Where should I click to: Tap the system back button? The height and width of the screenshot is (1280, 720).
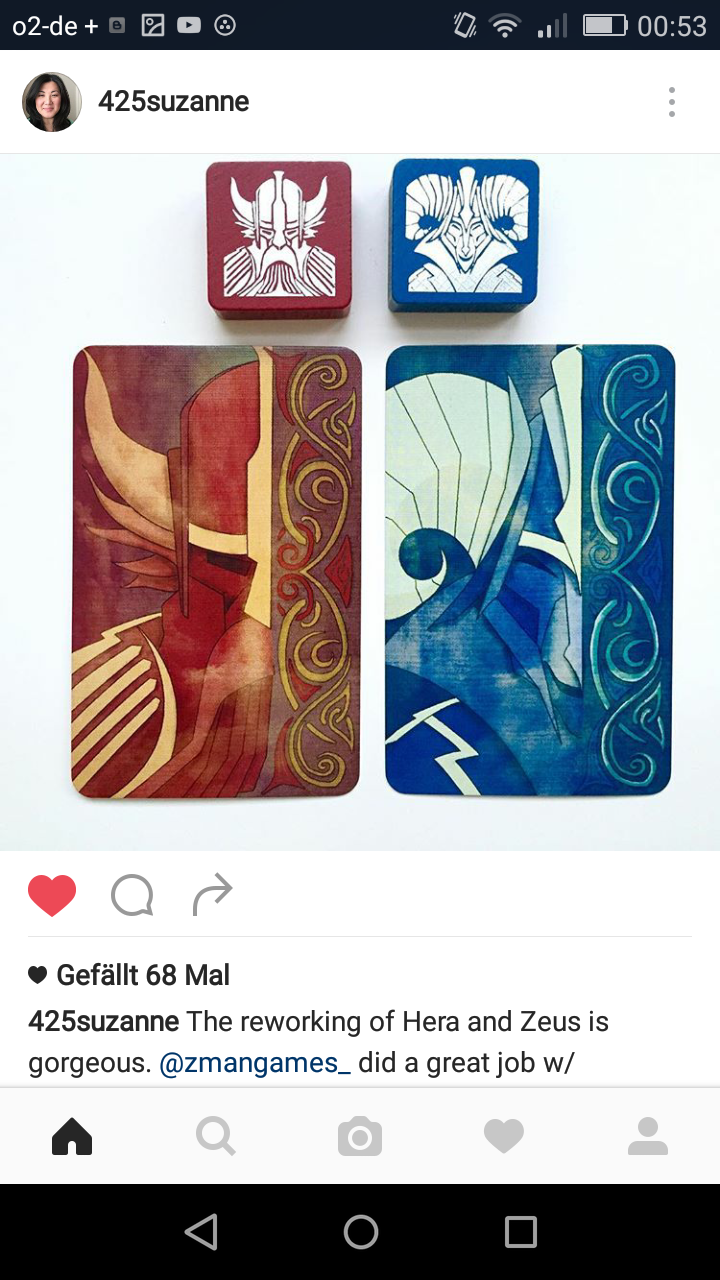[x=201, y=1232]
